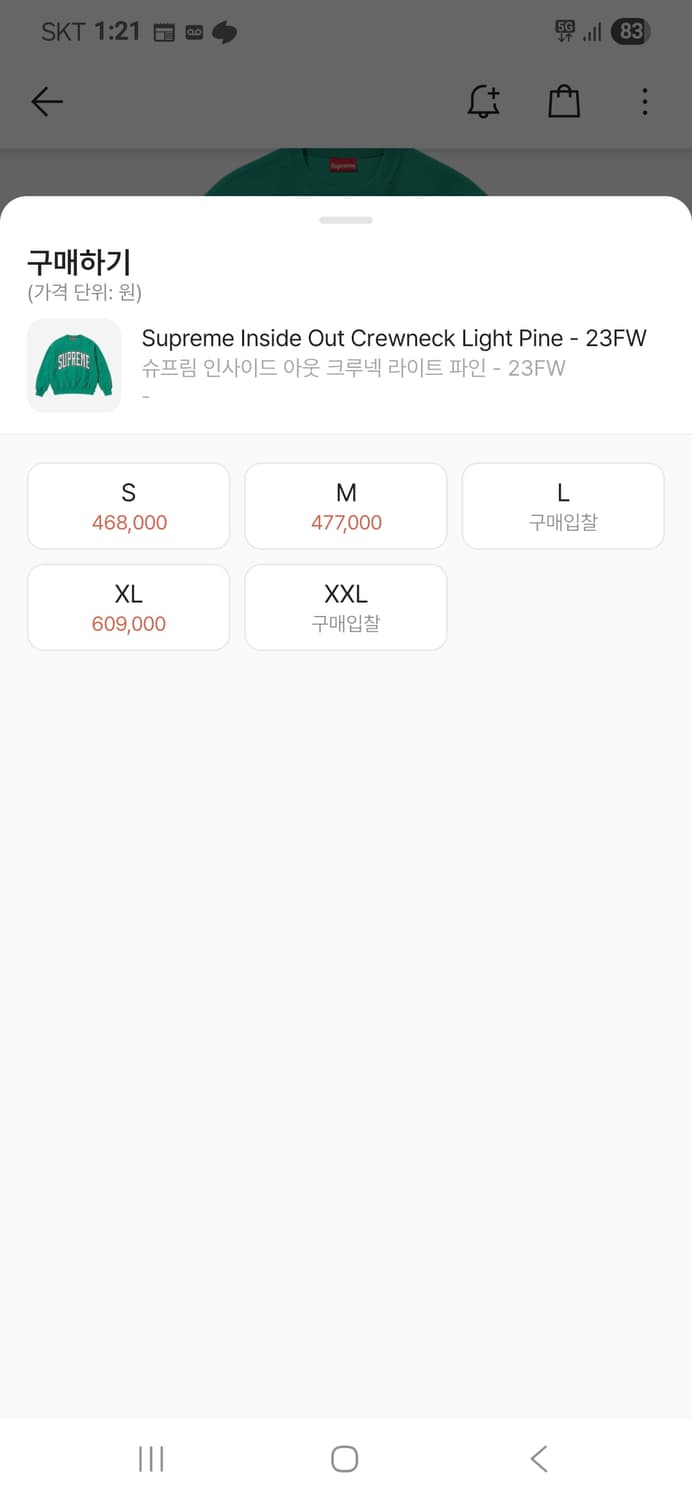
Task: Open the three-dot overflow menu
Action: pyautogui.click(x=645, y=101)
